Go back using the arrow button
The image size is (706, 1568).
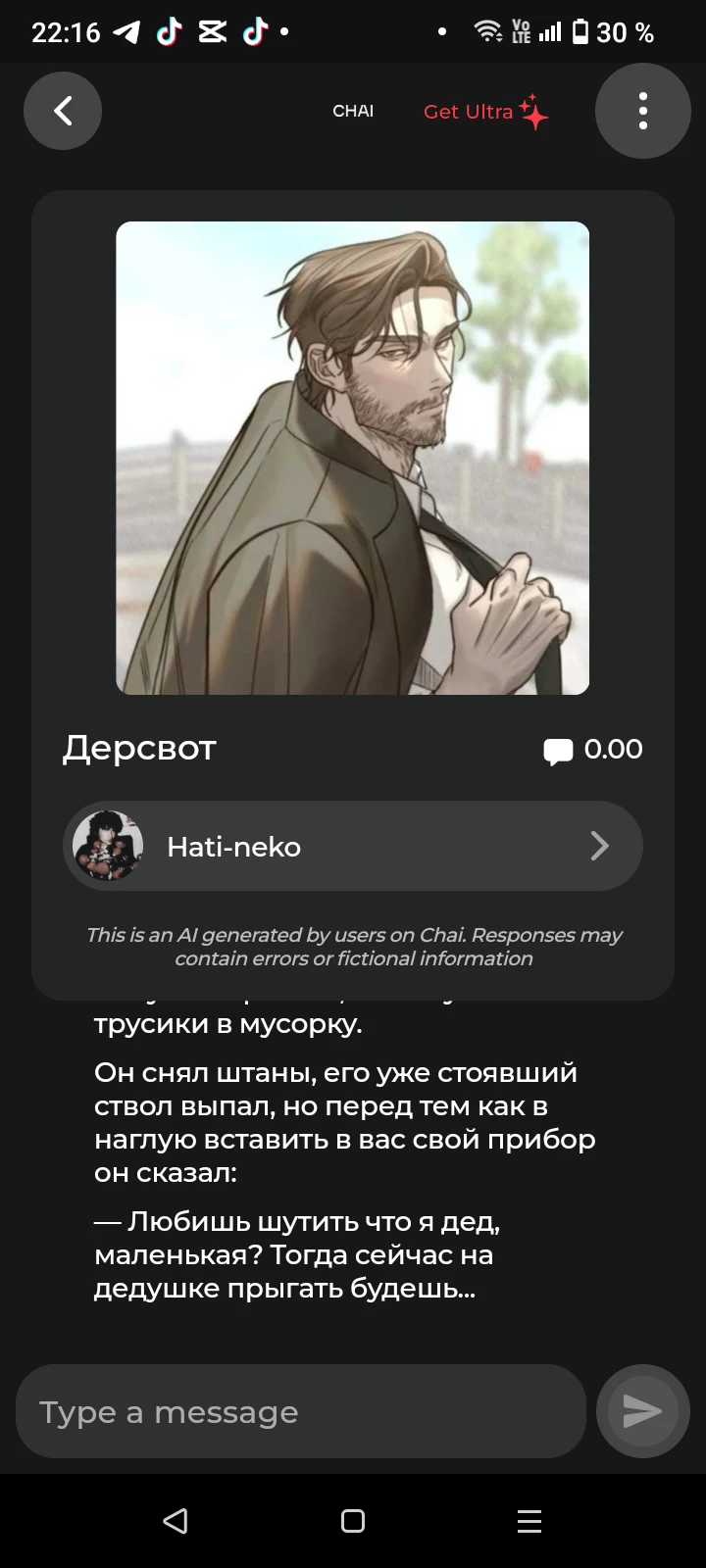pyautogui.click(x=63, y=111)
